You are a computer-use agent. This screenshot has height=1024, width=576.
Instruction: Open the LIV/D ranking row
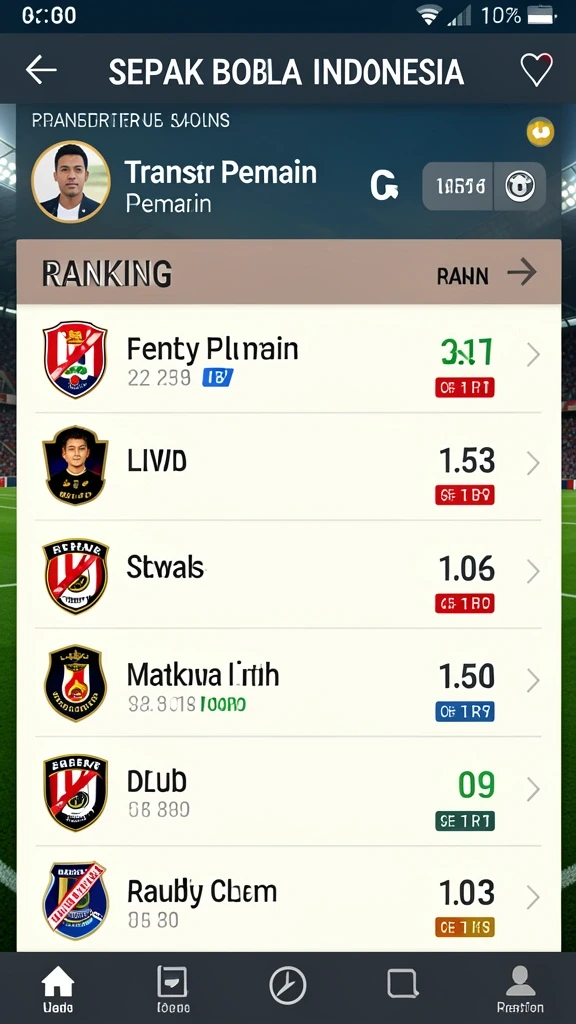point(288,466)
